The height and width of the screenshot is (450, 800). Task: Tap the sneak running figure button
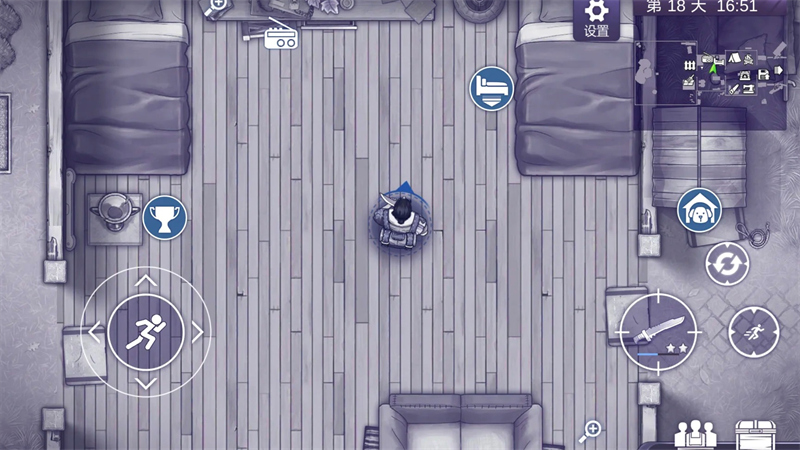point(753,332)
